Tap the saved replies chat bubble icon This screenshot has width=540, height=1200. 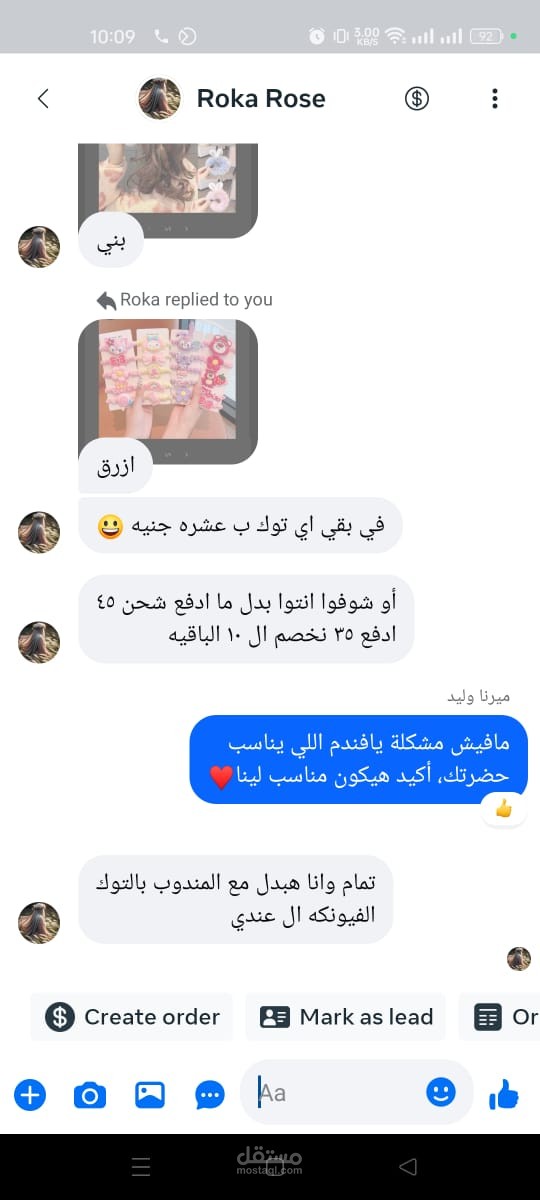(210, 1095)
